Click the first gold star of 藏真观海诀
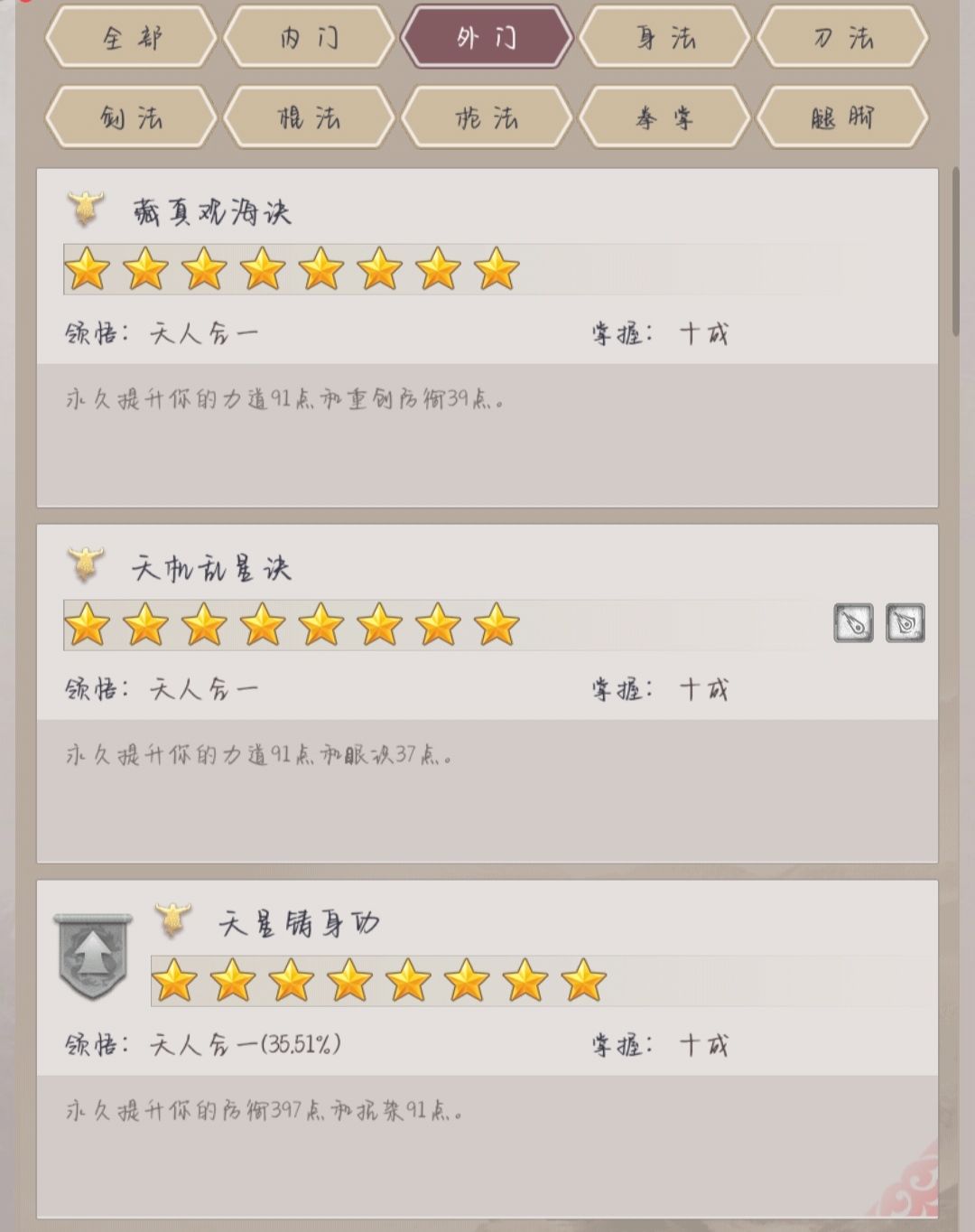 coord(88,269)
